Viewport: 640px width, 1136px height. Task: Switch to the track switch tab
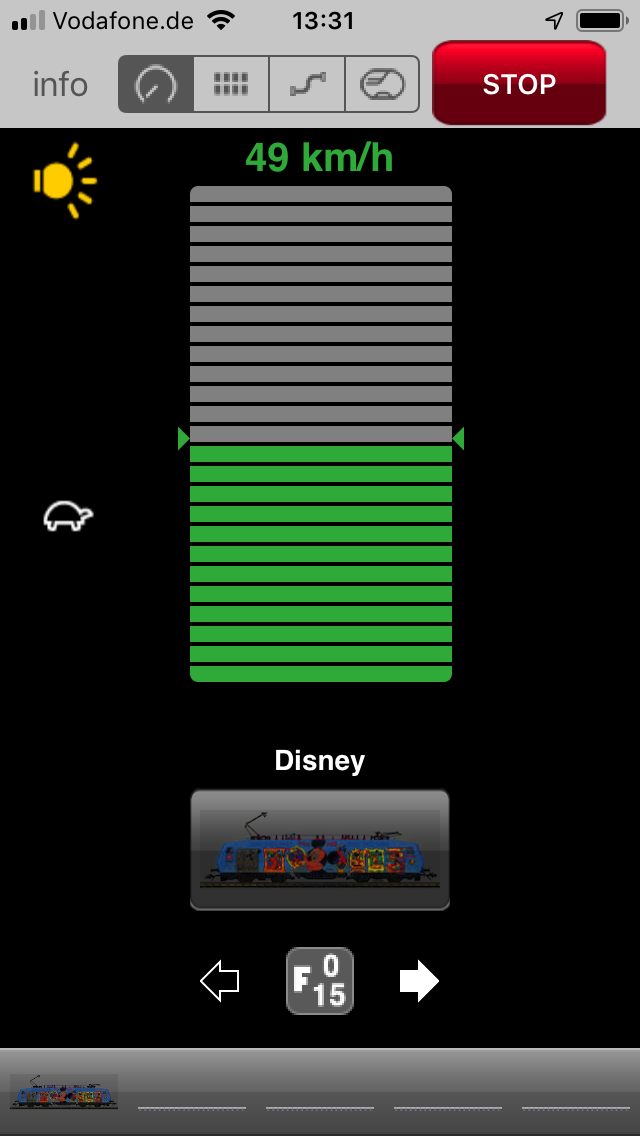coord(307,84)
